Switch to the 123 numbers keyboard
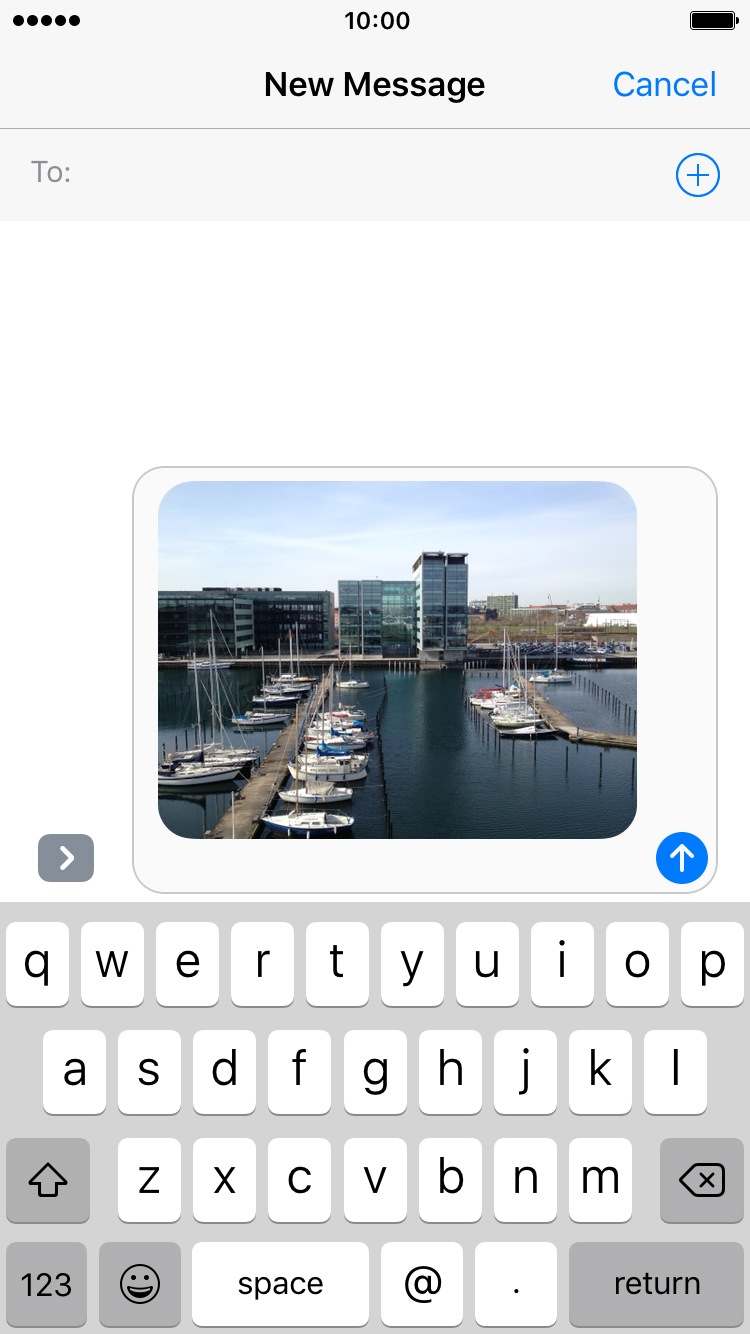The height and width of the screenshot is (1334, 750). click(x=47, y=1284)
